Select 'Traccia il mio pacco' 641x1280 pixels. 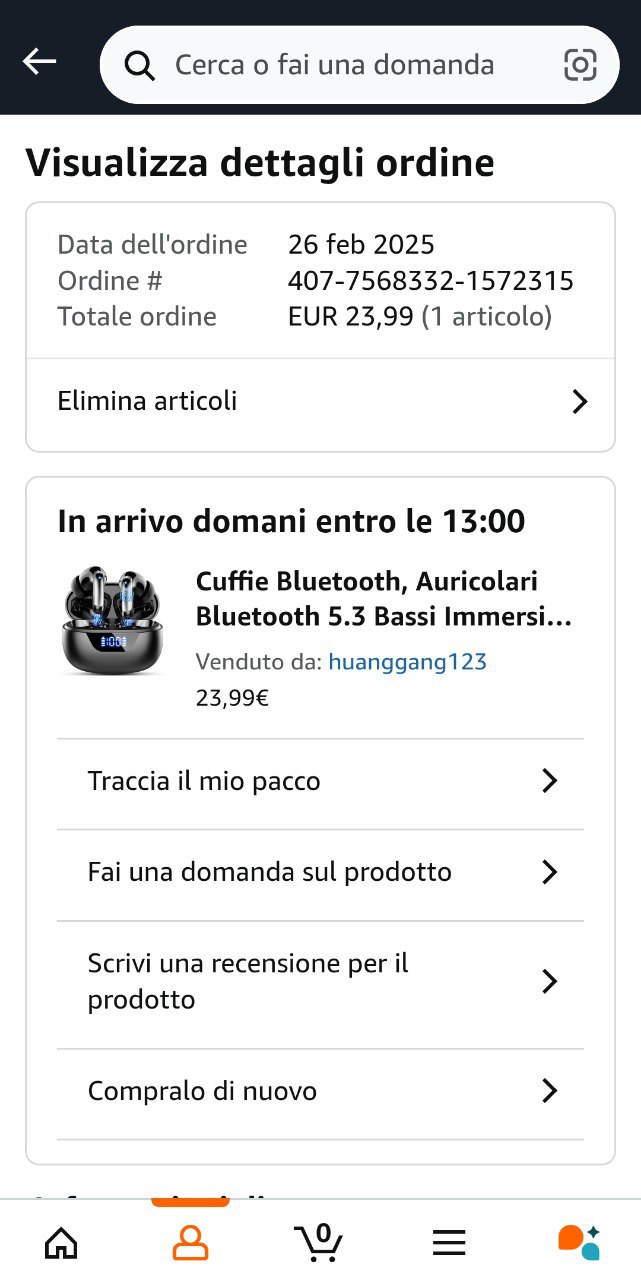click(x=320, y=782)
